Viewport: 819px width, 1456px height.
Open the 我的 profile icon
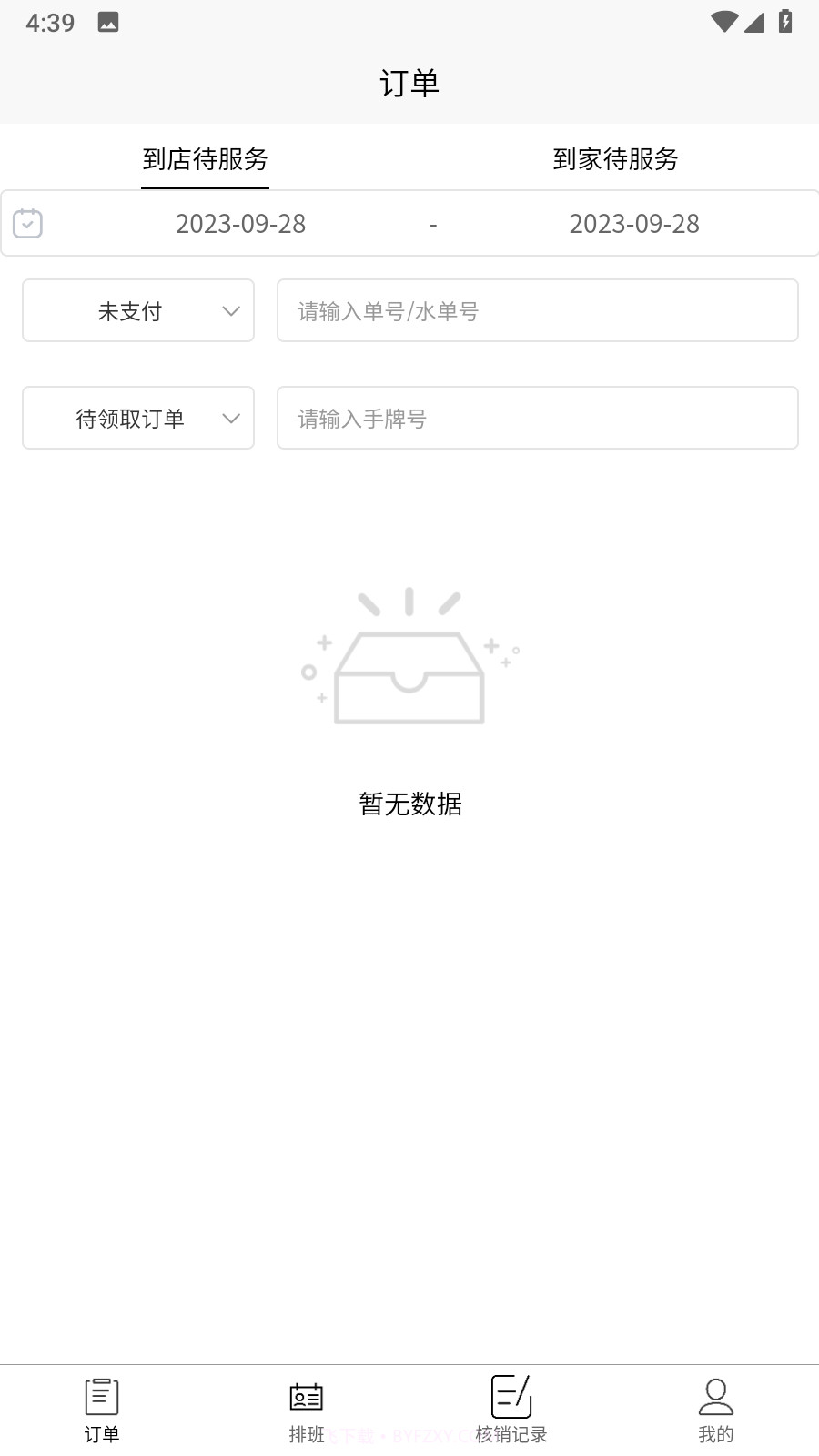click(716, 1395)
